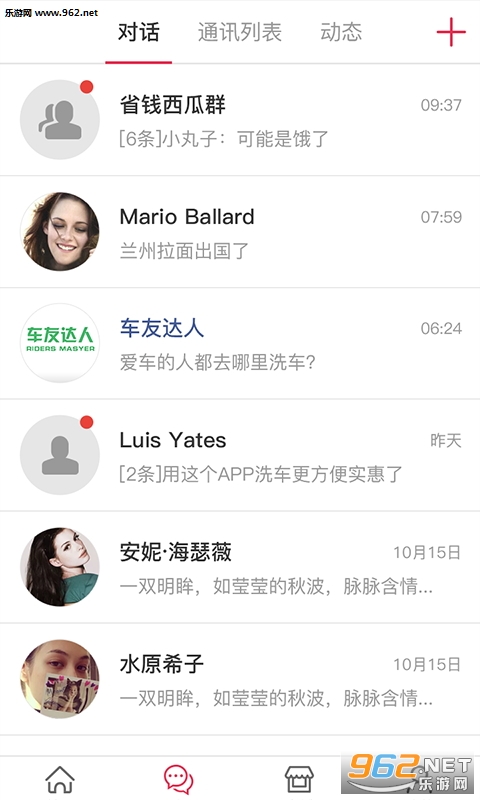480x800 pixels.
Task: Open the chat with Luis Yates
Action: click(x=240, y=455)
